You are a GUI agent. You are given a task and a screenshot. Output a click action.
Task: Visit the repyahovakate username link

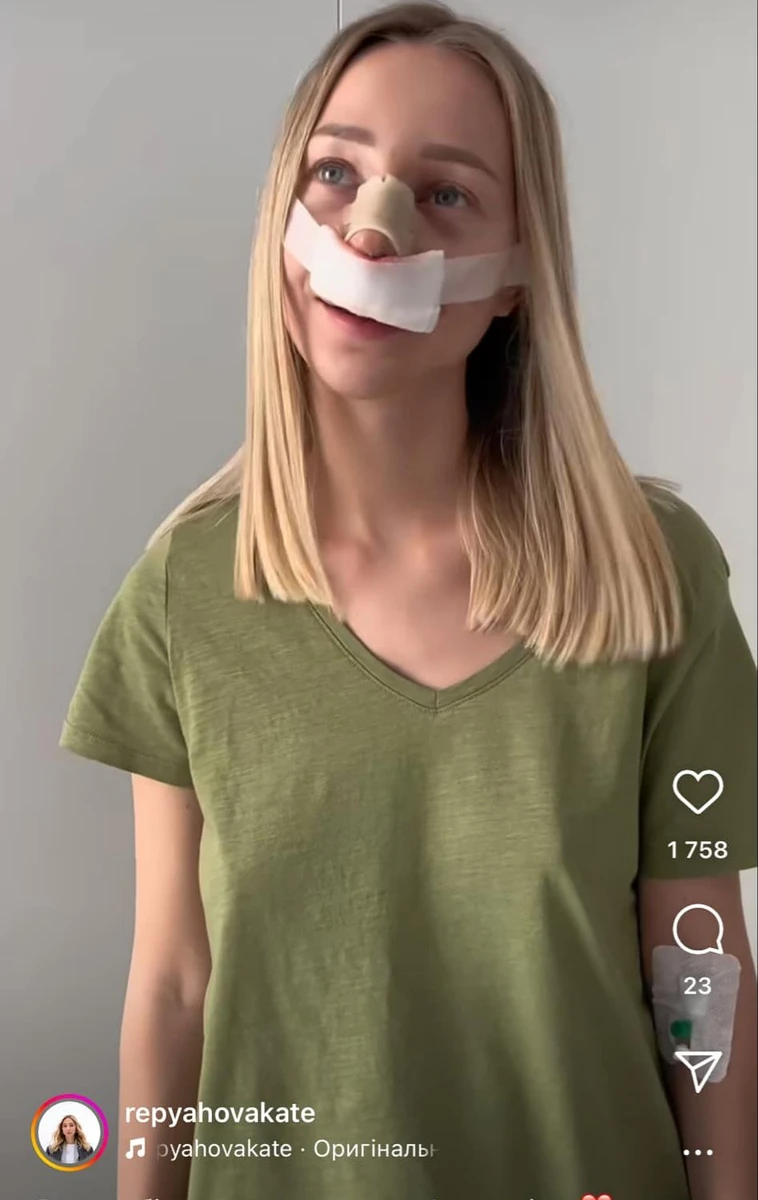tap(219, 1113)
